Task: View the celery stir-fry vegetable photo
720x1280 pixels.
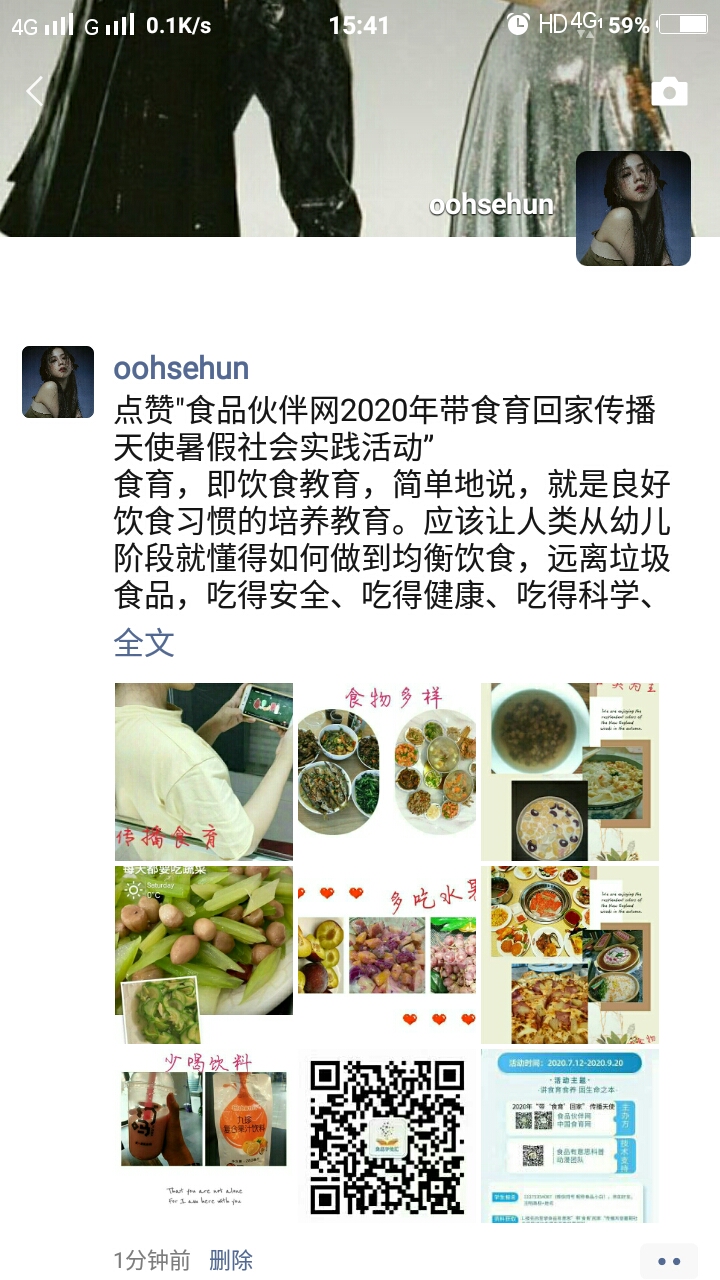Action: coord(204,955)
